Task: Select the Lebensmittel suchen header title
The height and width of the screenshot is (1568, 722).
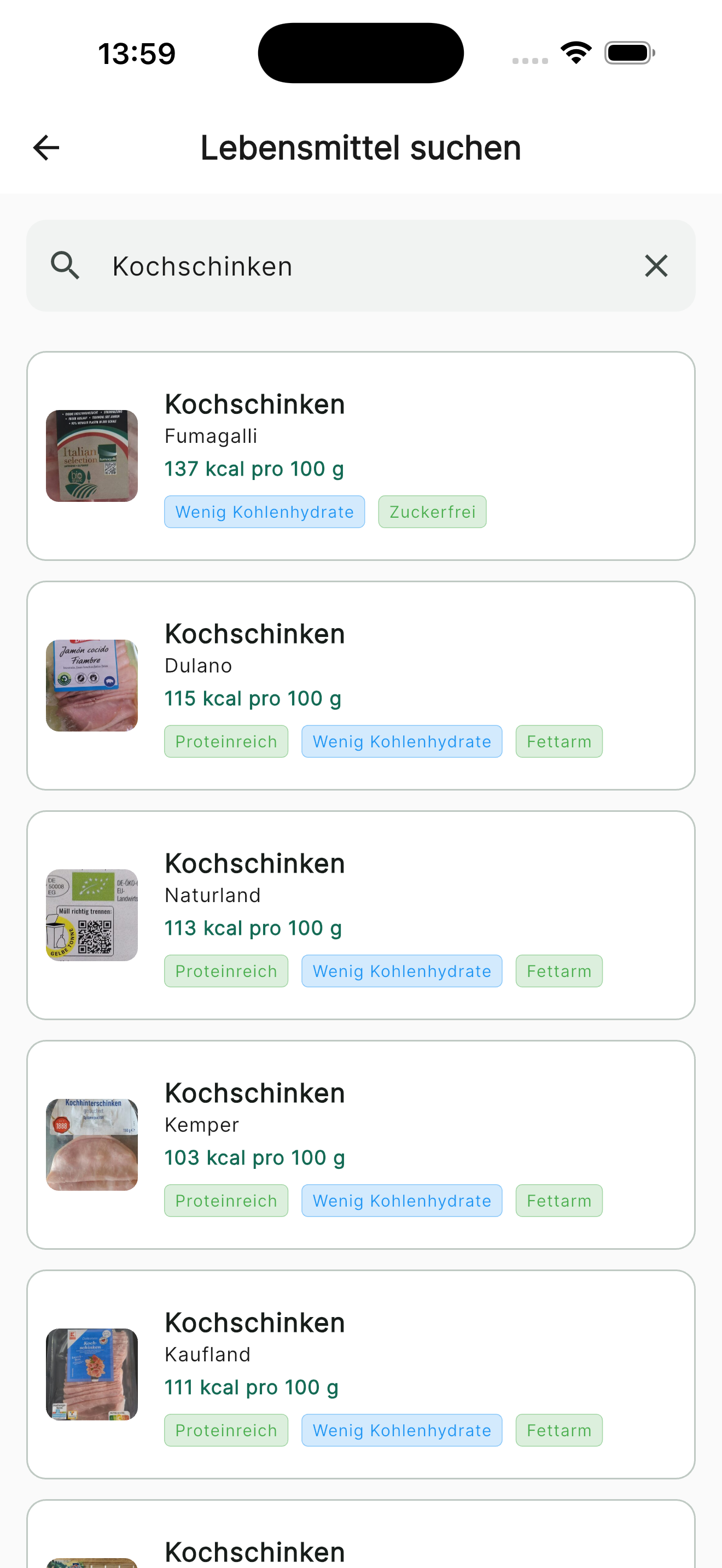Action: click(360, 147)
